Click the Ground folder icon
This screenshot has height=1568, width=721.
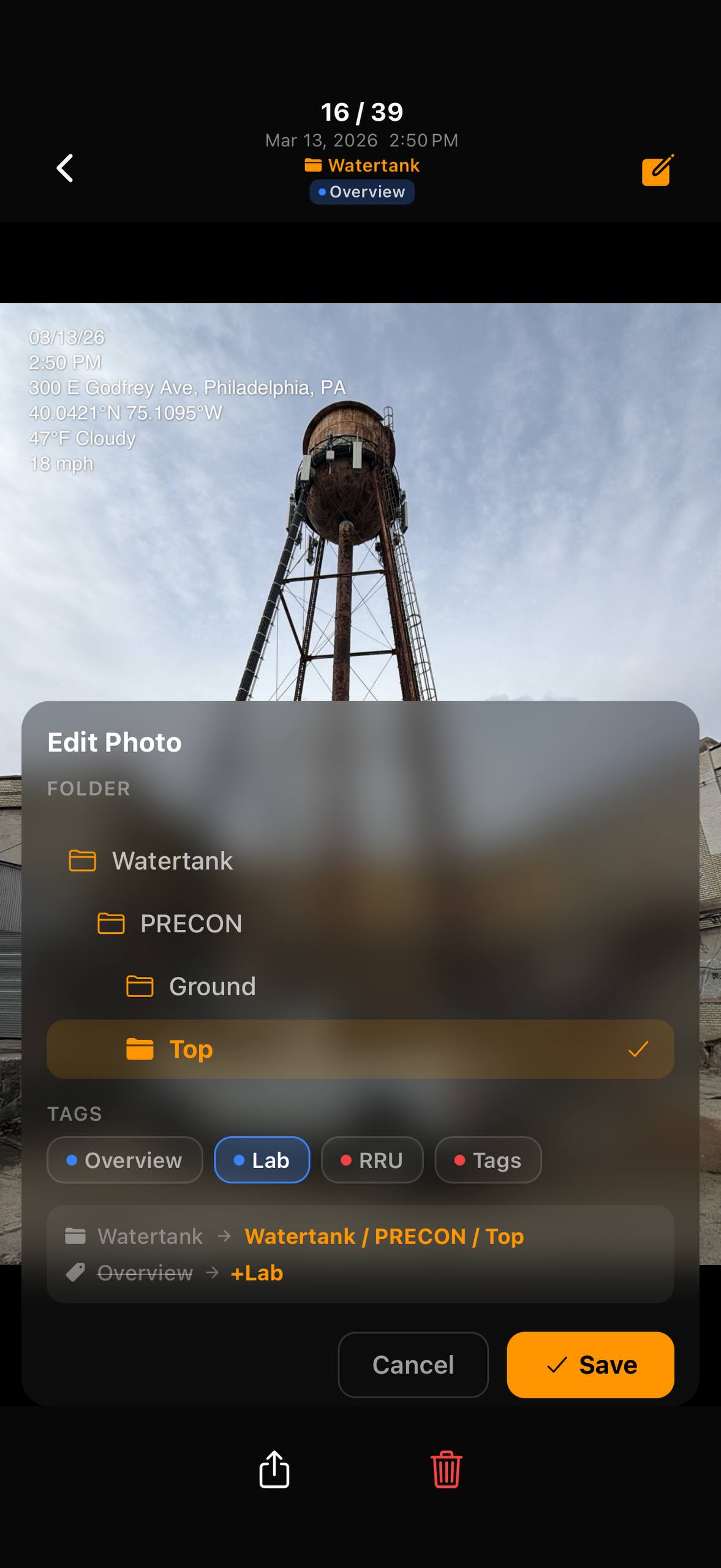pyautogui.click(x=140, y=986)
